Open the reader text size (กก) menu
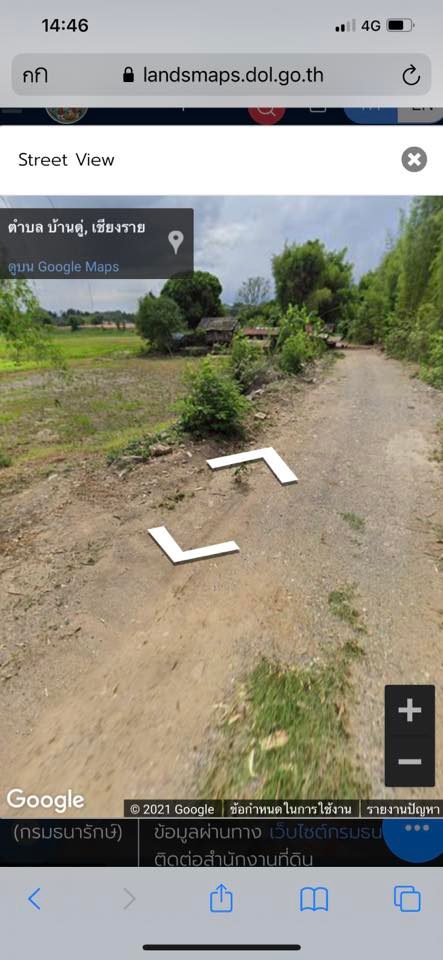443x960 pixels. (35, 75)
